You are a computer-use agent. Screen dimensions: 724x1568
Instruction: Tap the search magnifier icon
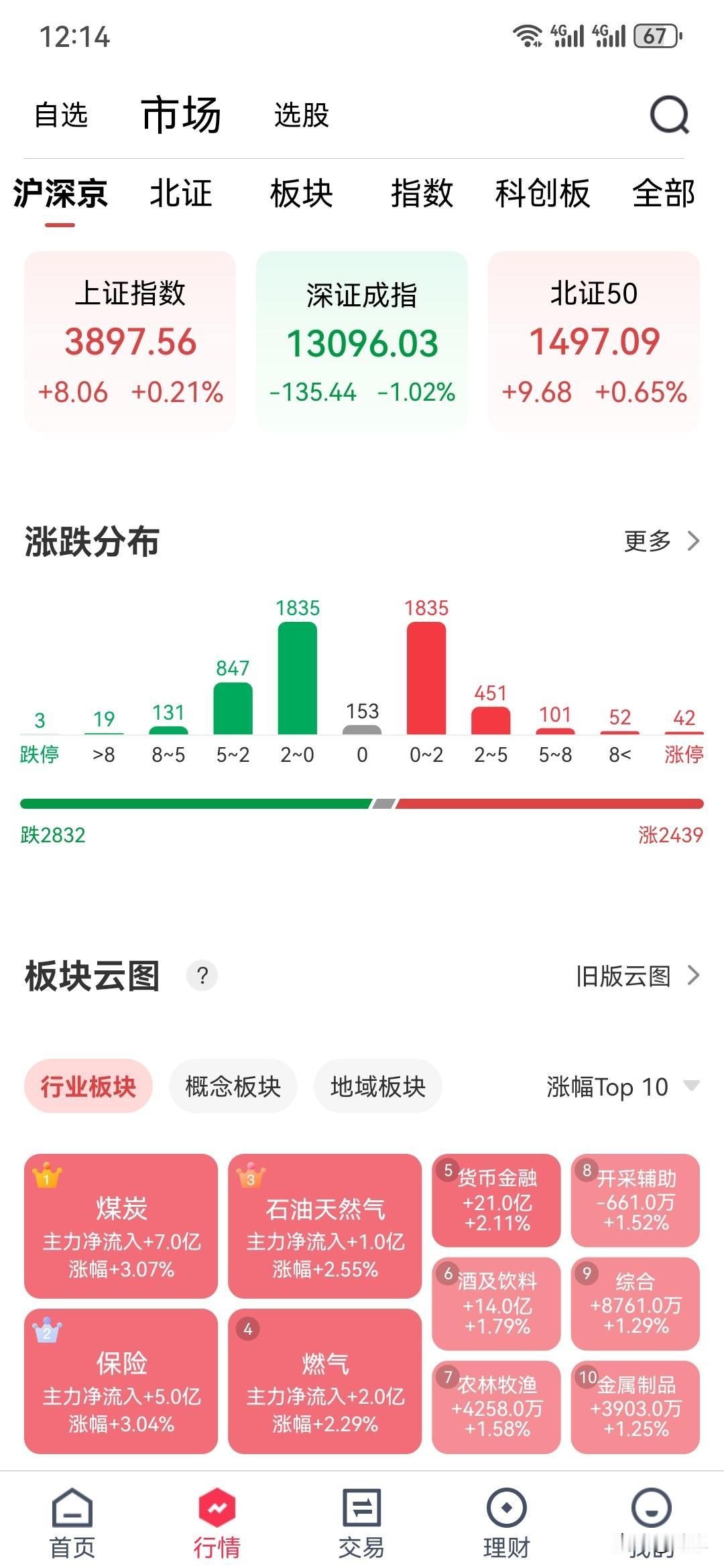coord(668,114)
